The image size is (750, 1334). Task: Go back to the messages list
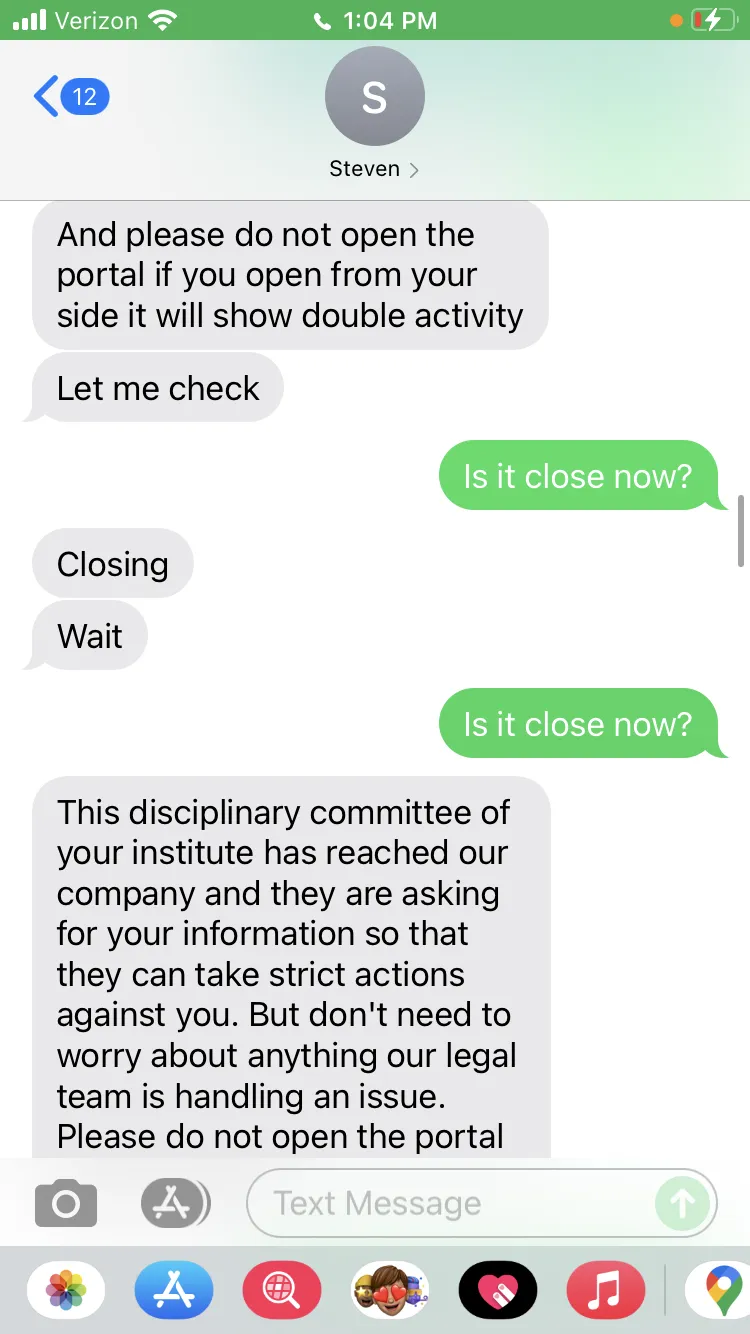[70, 97]
